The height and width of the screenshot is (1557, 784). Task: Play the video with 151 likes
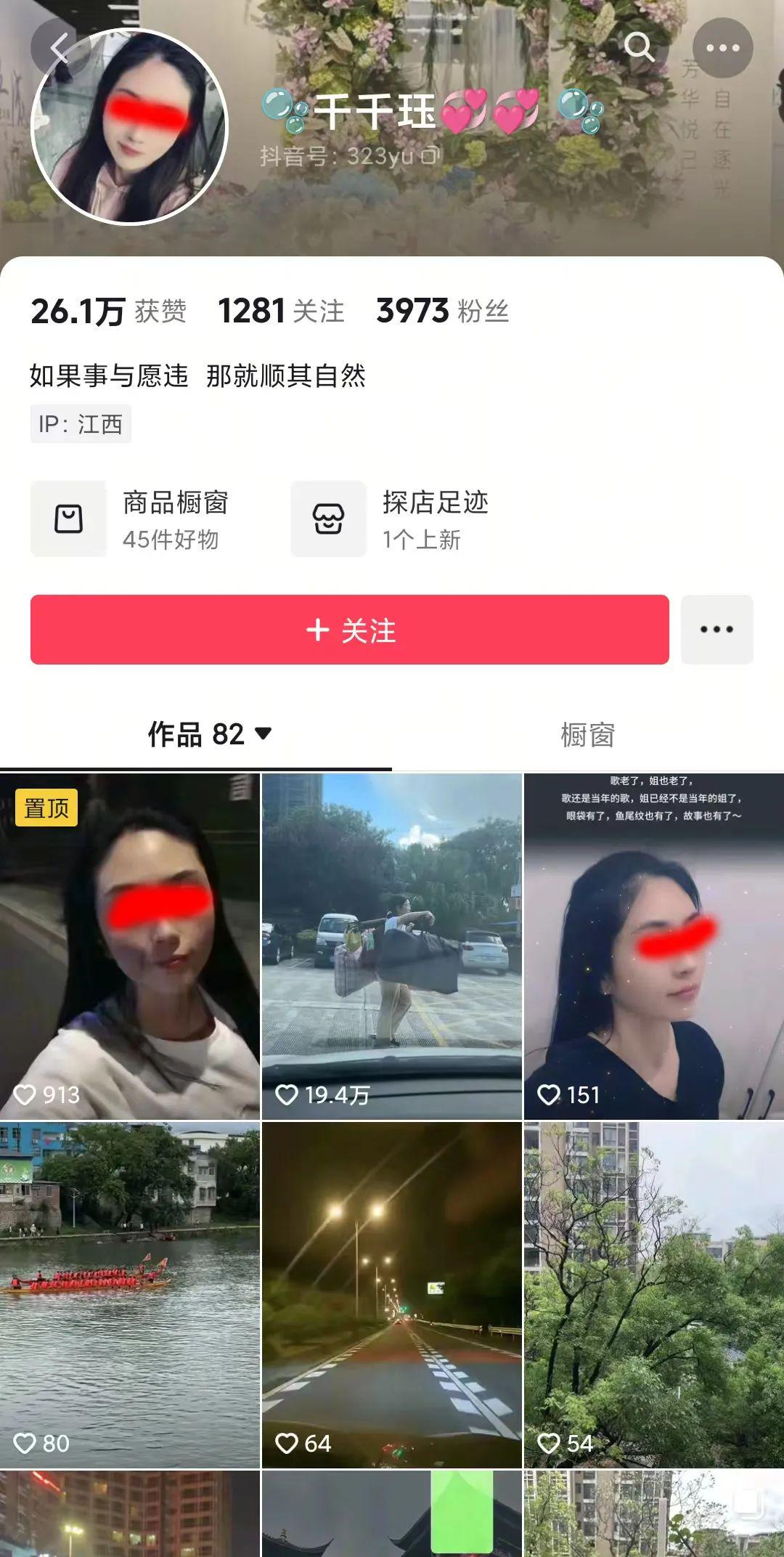pyautogui.click(x=653, y=946)
